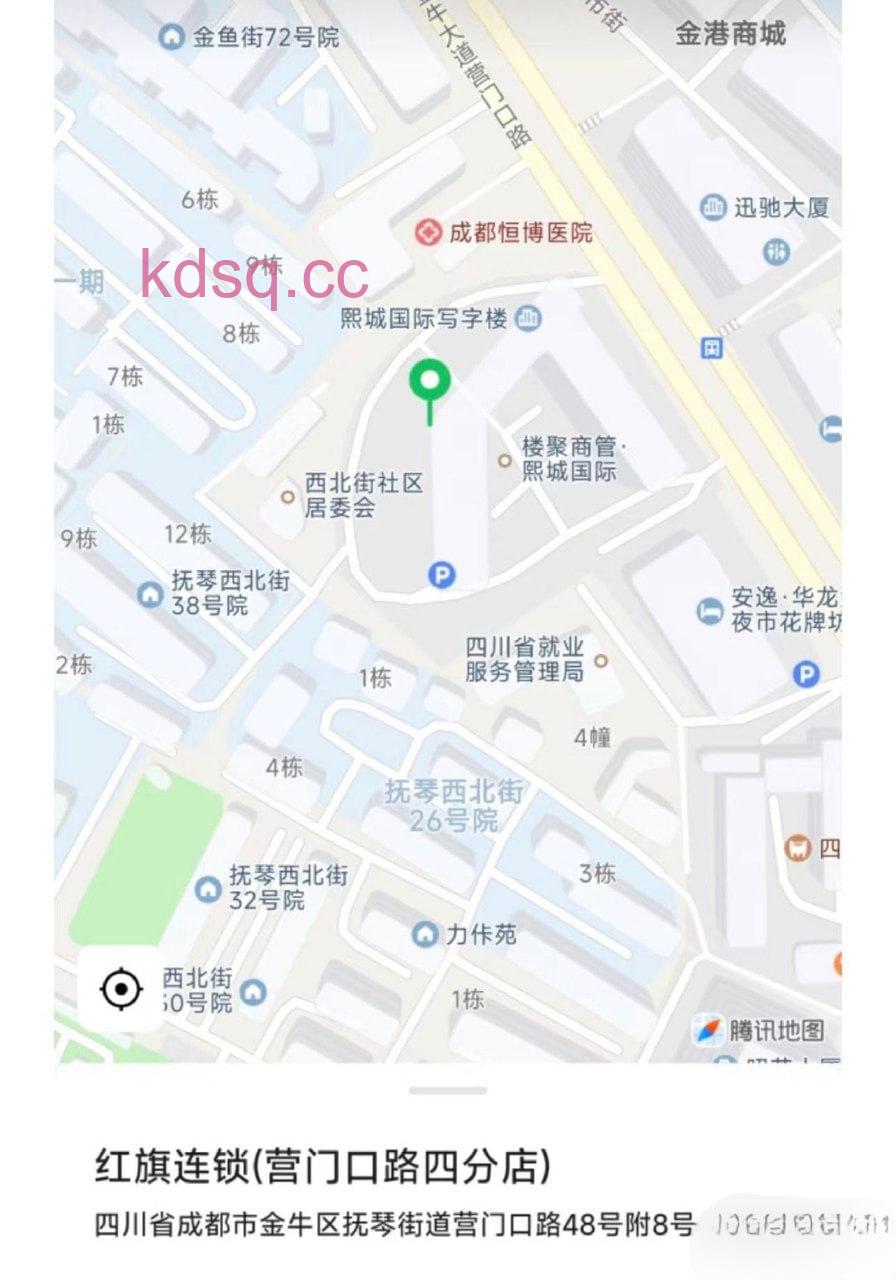Recenter the map on my location
Viewport: 896px width, 1280px height.
point(121,989)
